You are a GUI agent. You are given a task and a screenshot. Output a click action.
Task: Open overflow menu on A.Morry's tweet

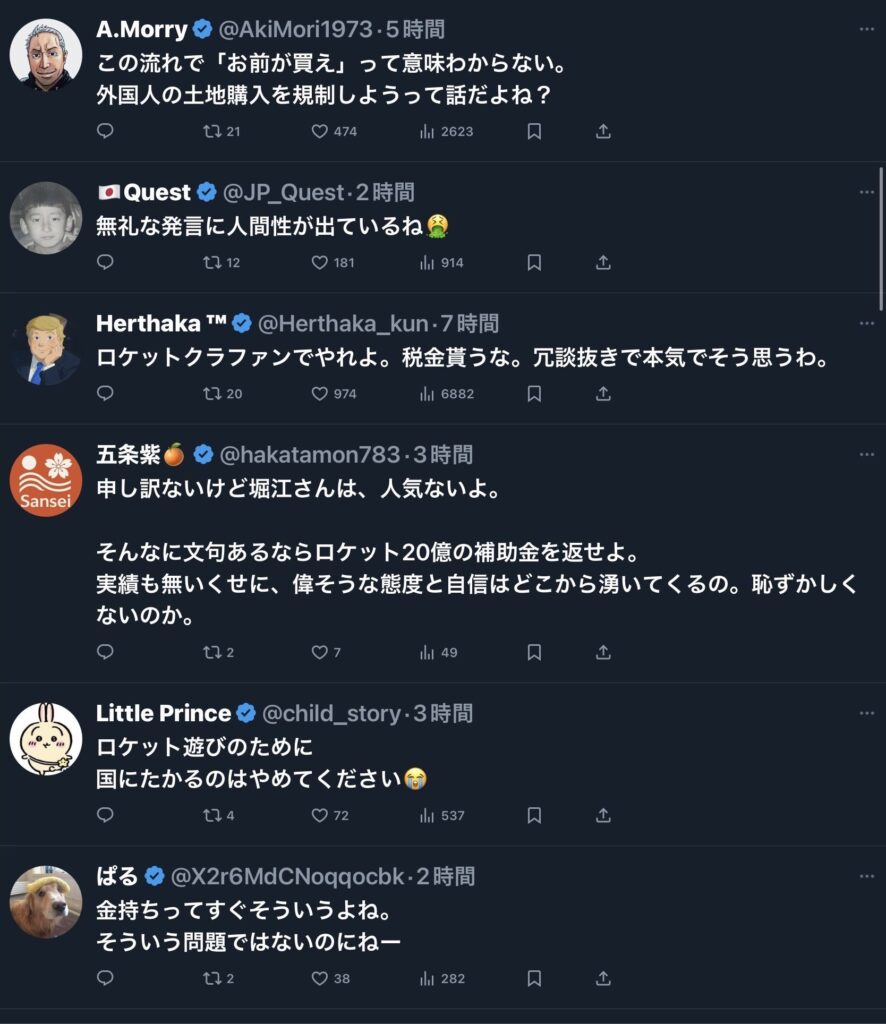tap(867, 30)
